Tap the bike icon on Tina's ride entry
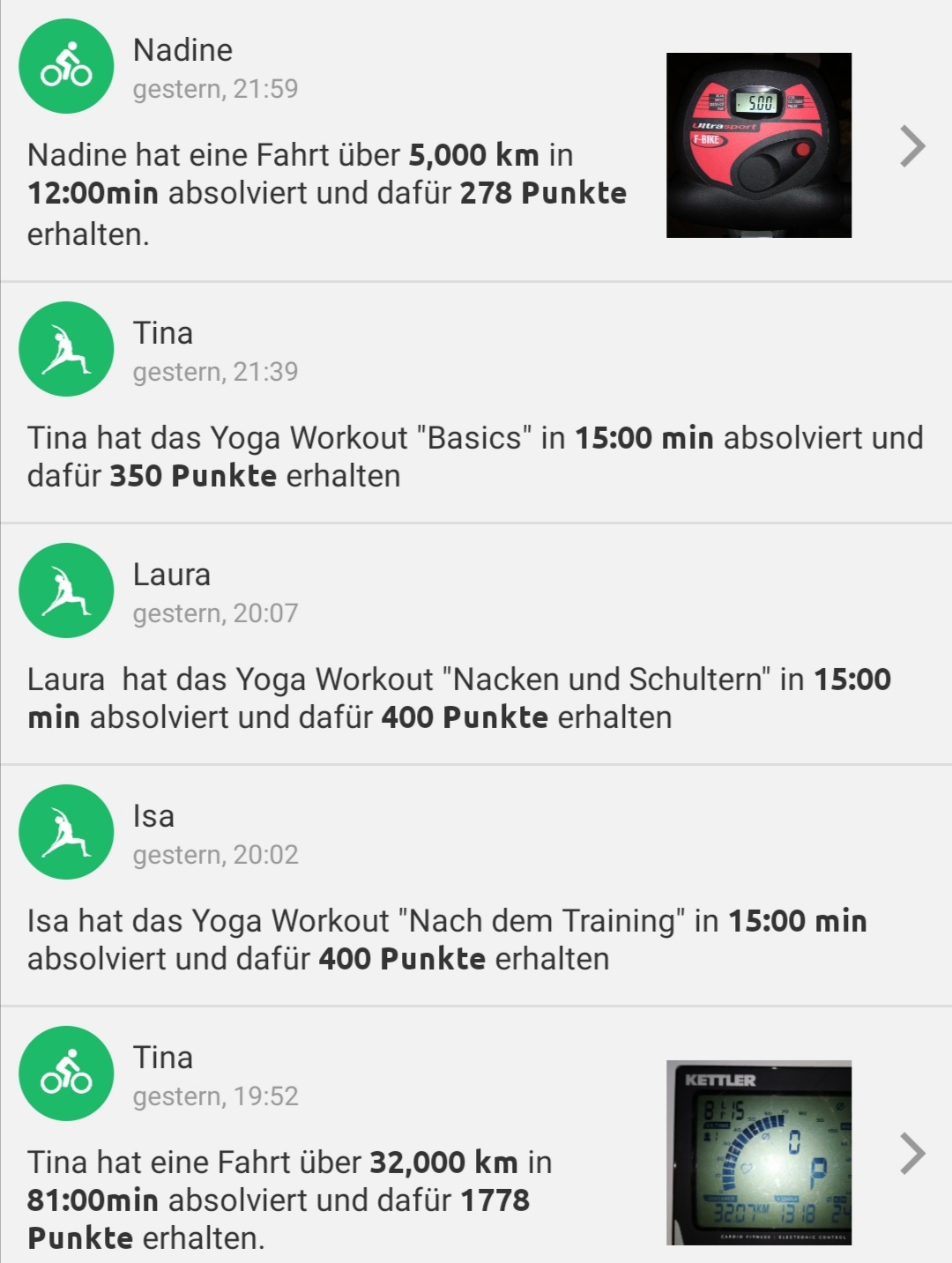This screenshot has width=952, height=1263. [65, 1073]
